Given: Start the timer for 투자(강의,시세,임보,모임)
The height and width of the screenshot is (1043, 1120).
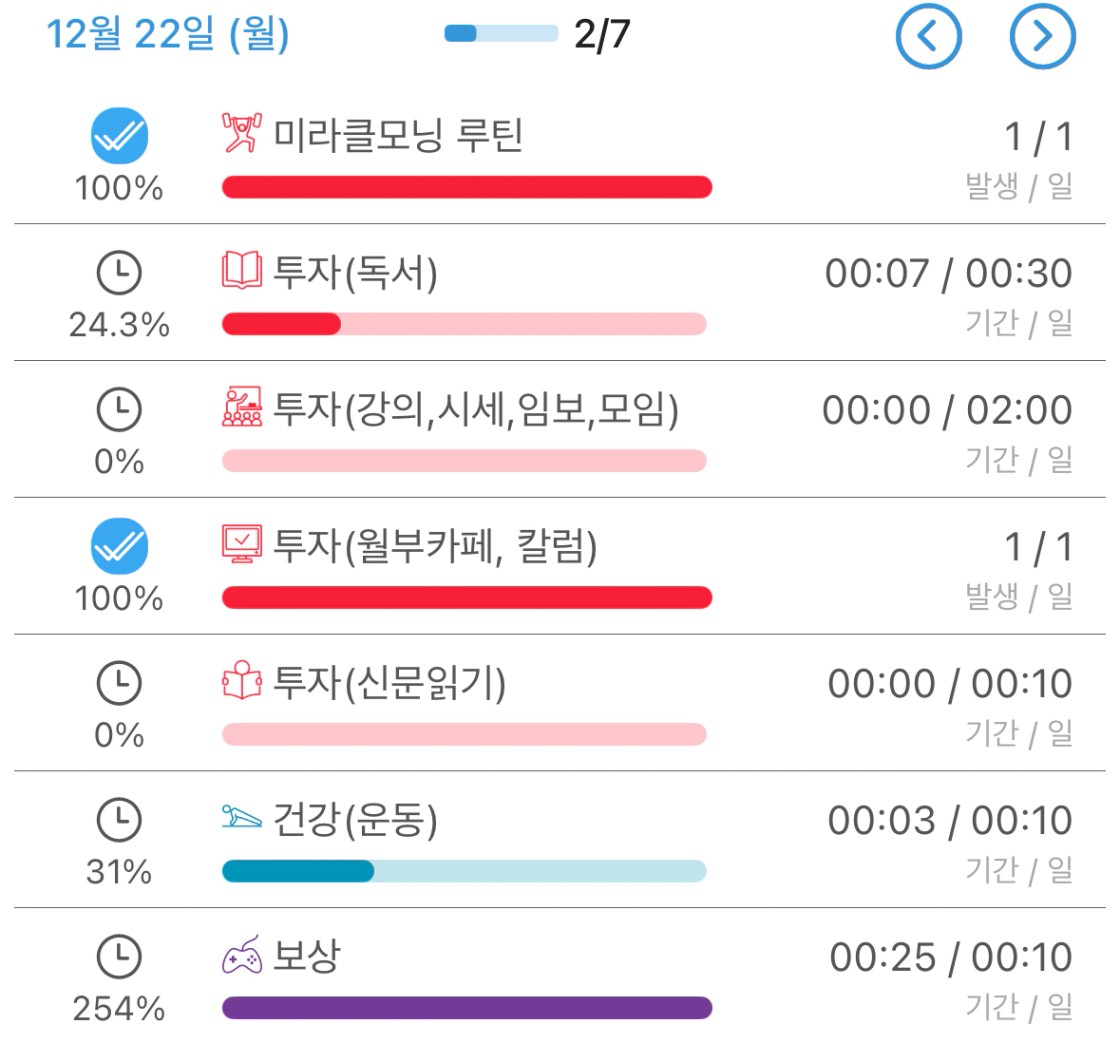Looking at the screenshot, I should pyautogui.click(x=119, y=410).
